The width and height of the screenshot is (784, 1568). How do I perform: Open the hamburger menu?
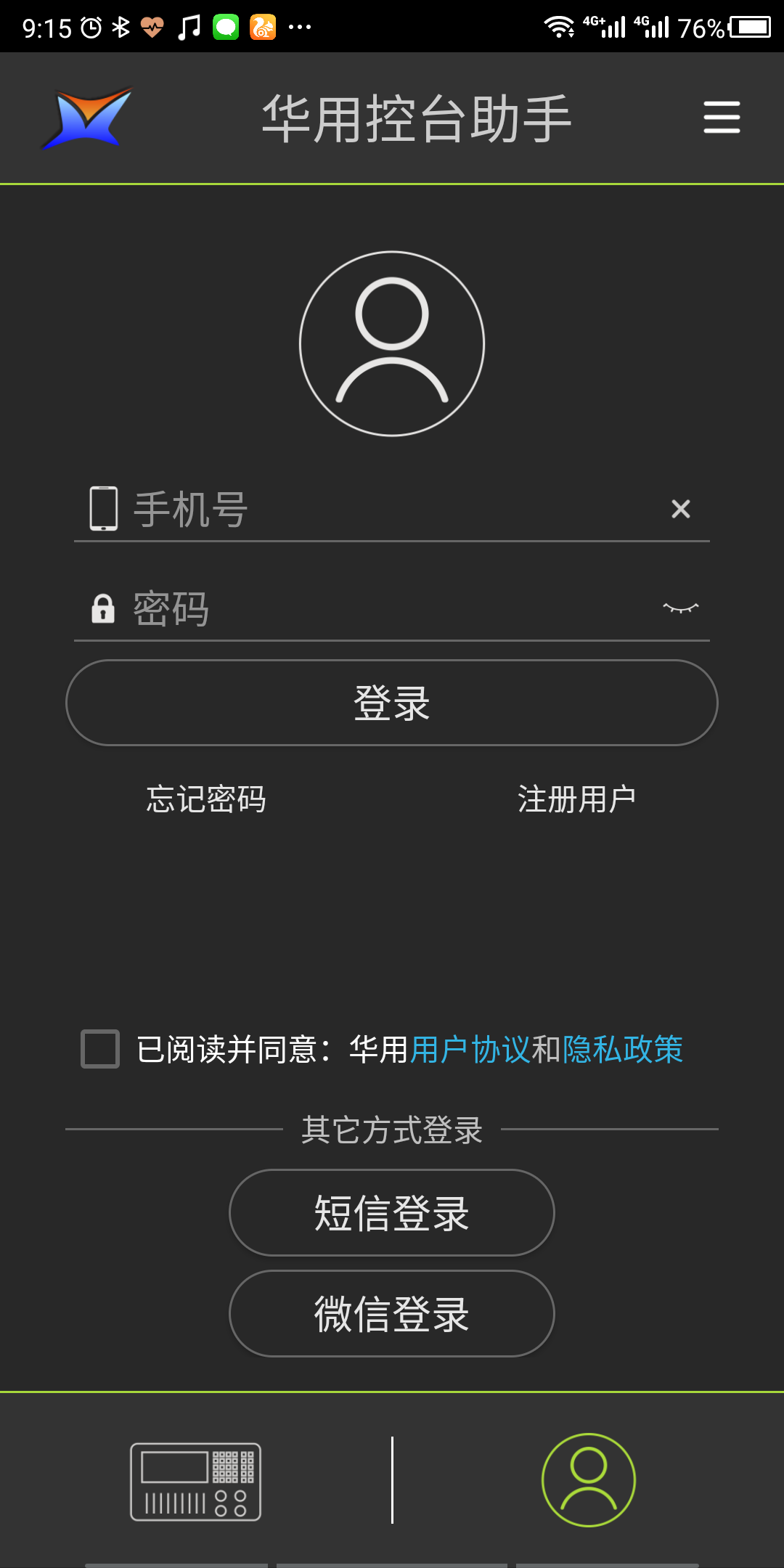pyautogui.click(x=722, y=118)
